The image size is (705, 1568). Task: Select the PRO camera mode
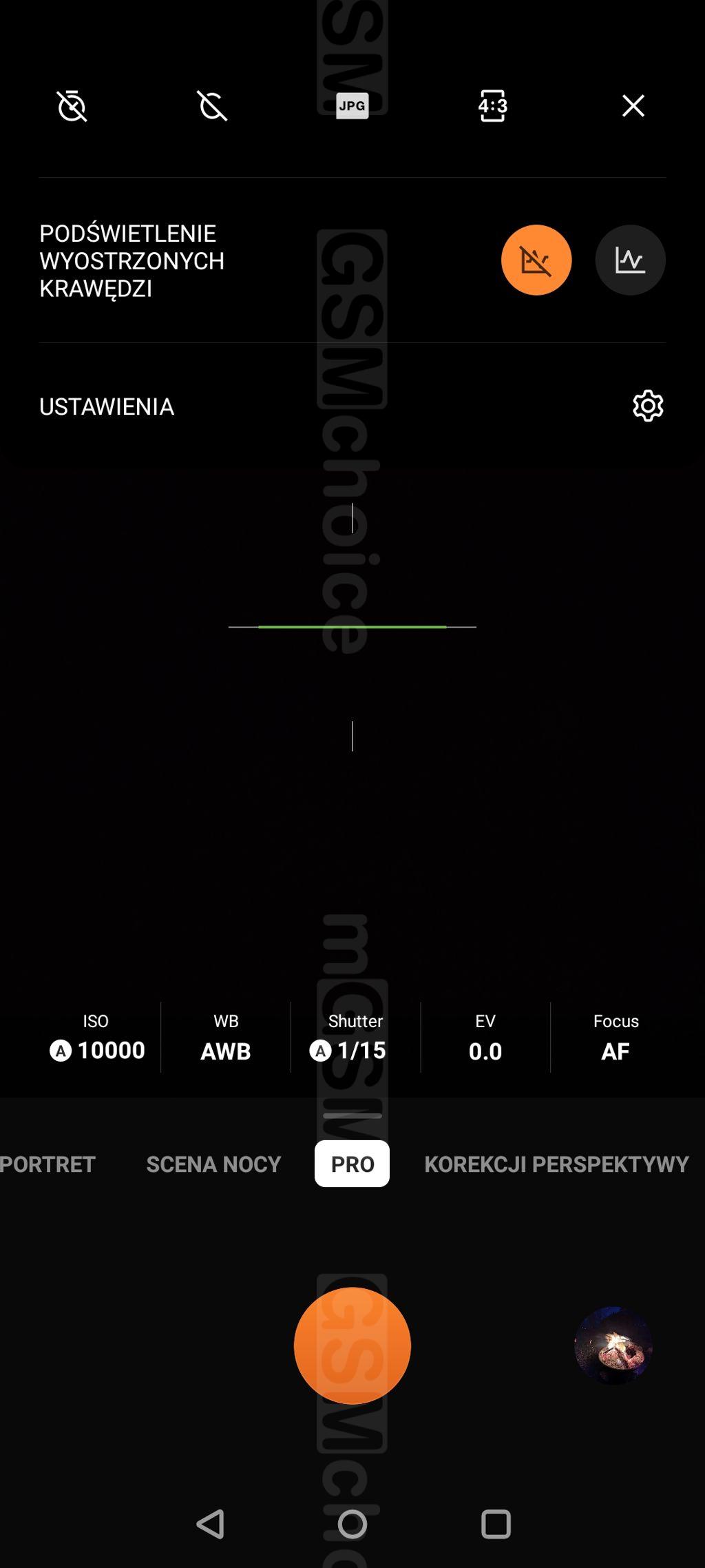(352, 1164)
